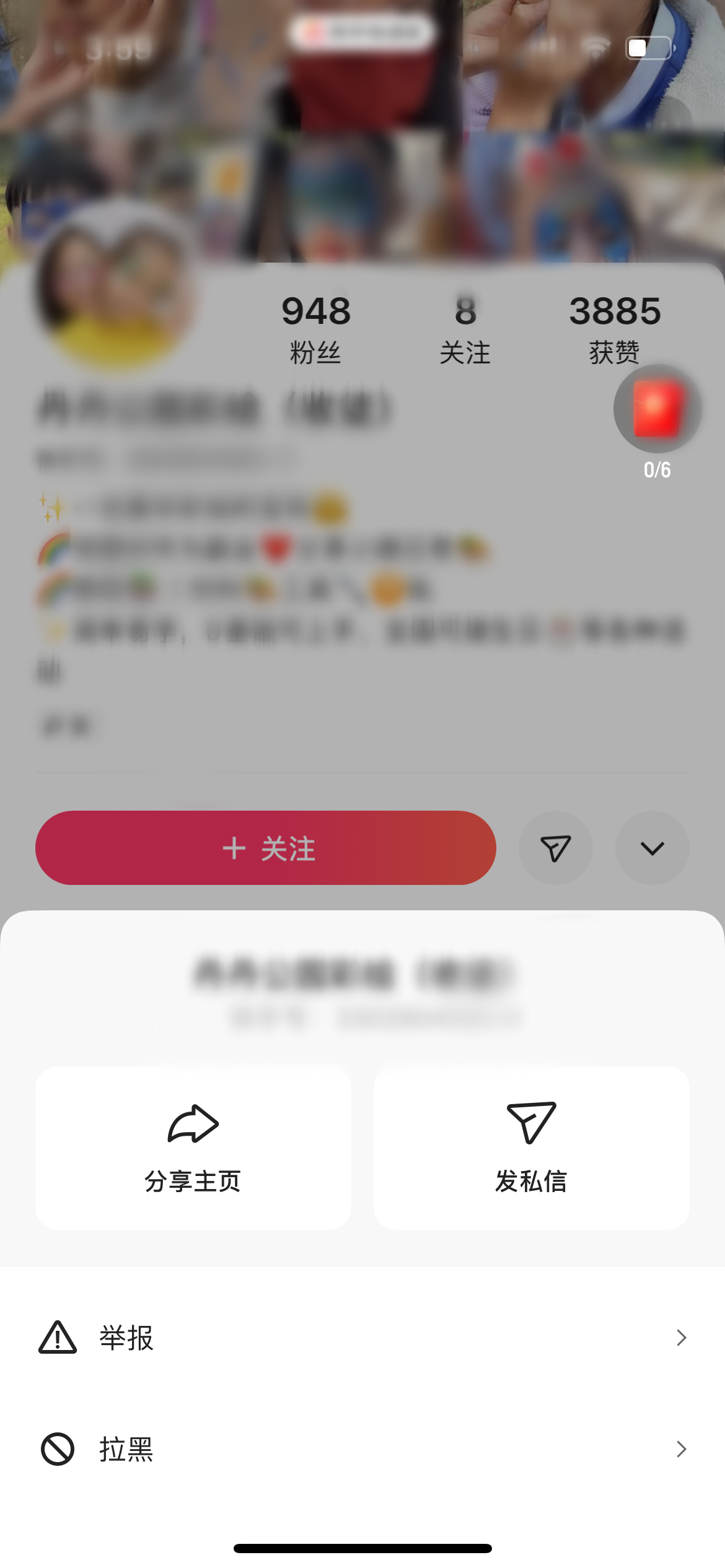View the 8 关注 following list
This screenshot has height=1568, width=725.
[465, 329]
